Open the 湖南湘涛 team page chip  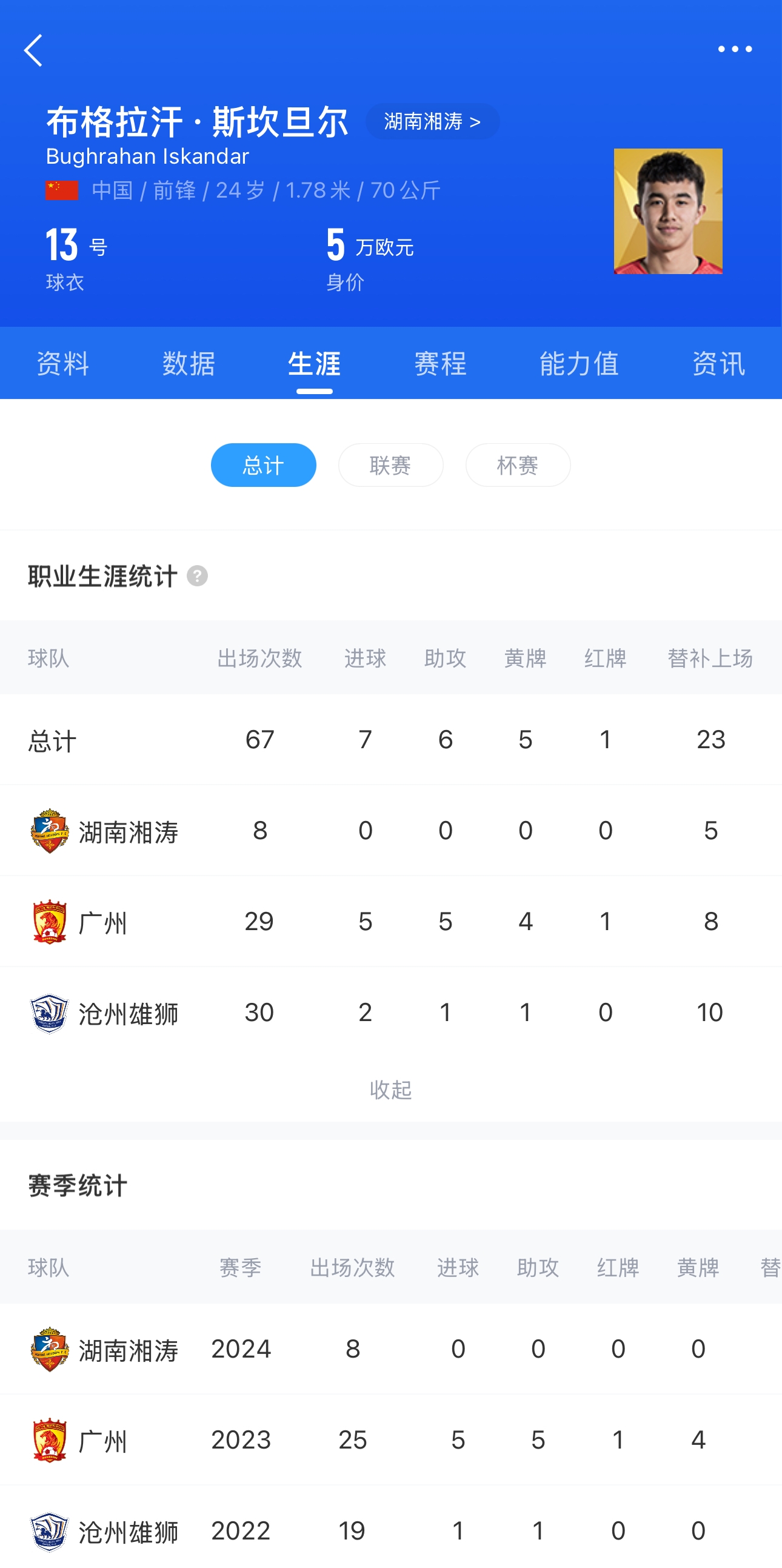click(432, 122)
